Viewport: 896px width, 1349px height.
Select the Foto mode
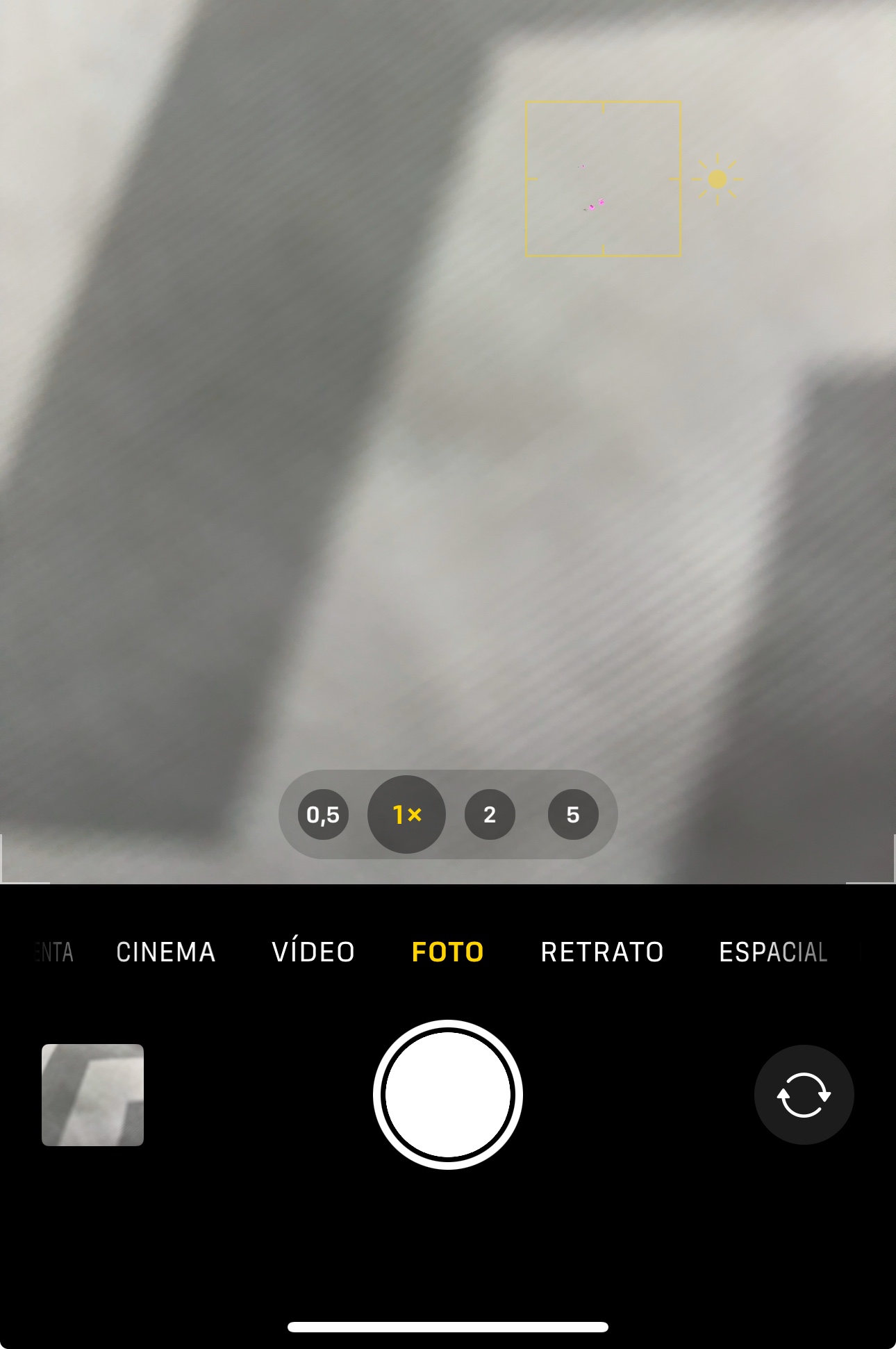448,952
